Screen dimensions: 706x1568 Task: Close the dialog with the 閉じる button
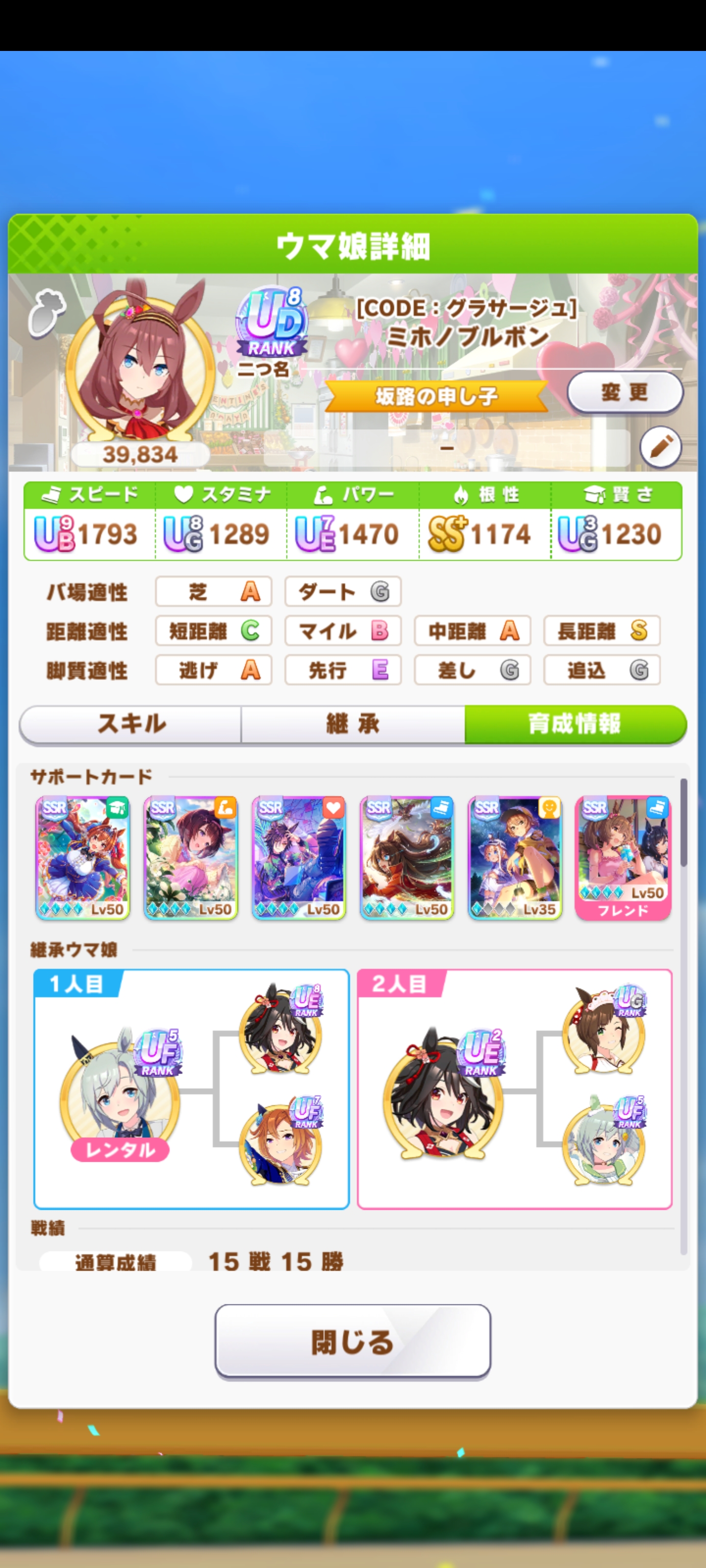[x=352, y=1342]
